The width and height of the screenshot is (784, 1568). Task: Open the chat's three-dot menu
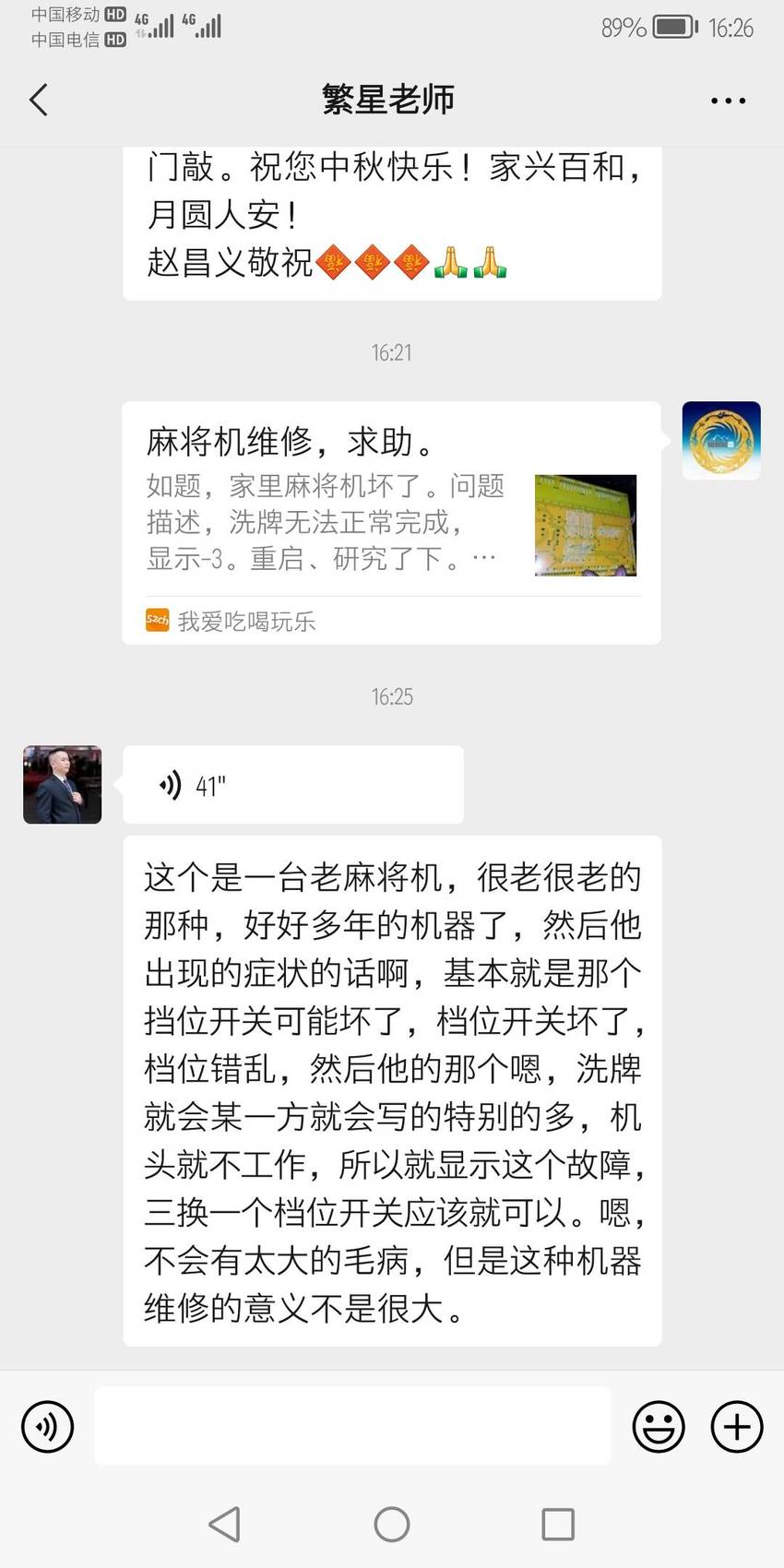[728, 101]
